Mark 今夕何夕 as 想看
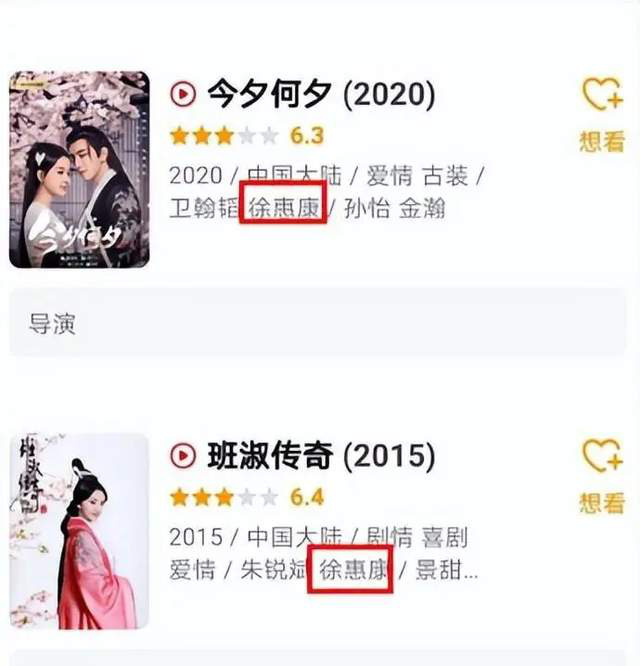Image resolution: width=640 pixels, height=666 pixels. (601, 111)
